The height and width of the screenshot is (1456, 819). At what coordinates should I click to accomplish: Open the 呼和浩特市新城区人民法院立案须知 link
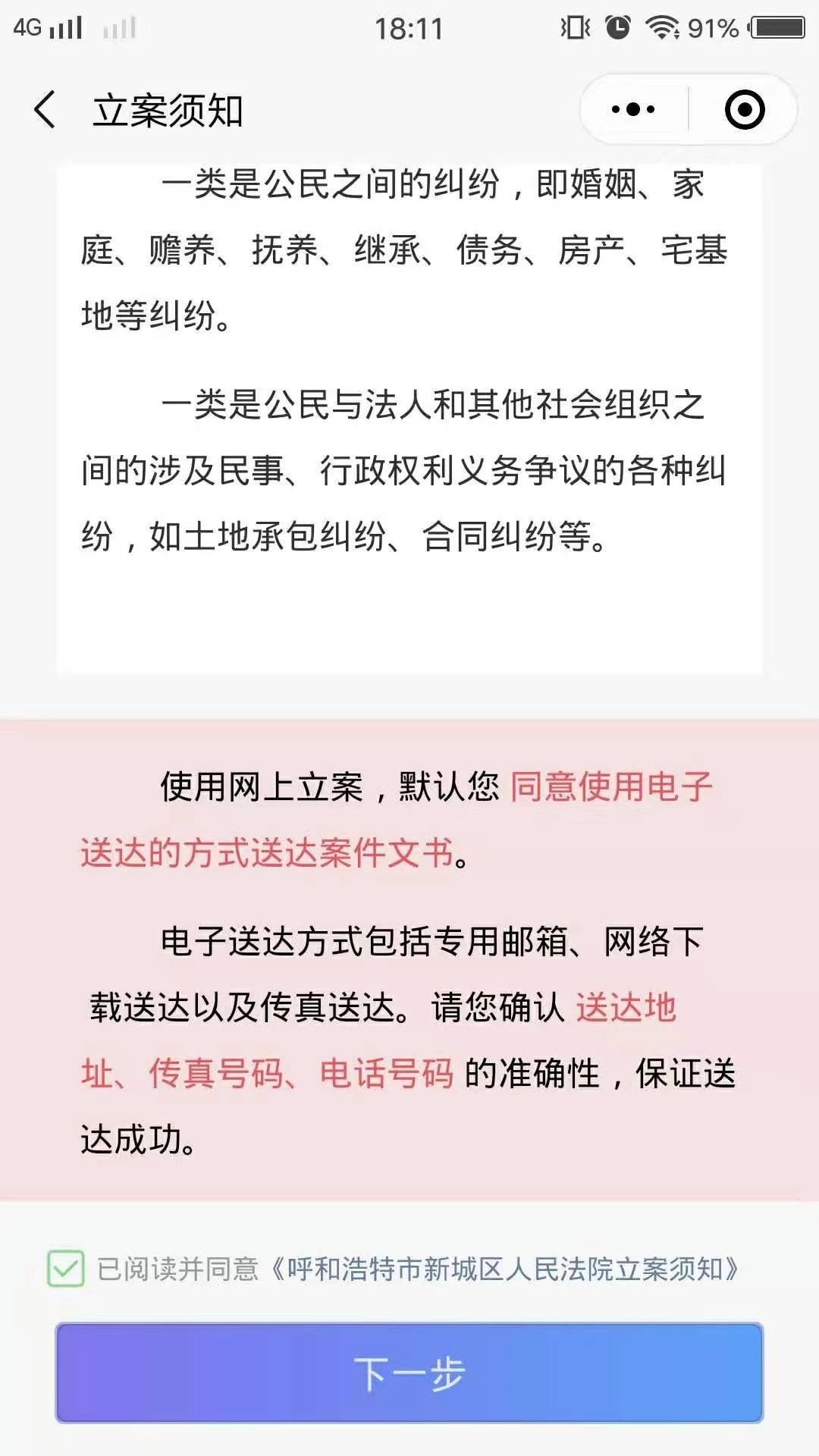tap(504, 1269)
